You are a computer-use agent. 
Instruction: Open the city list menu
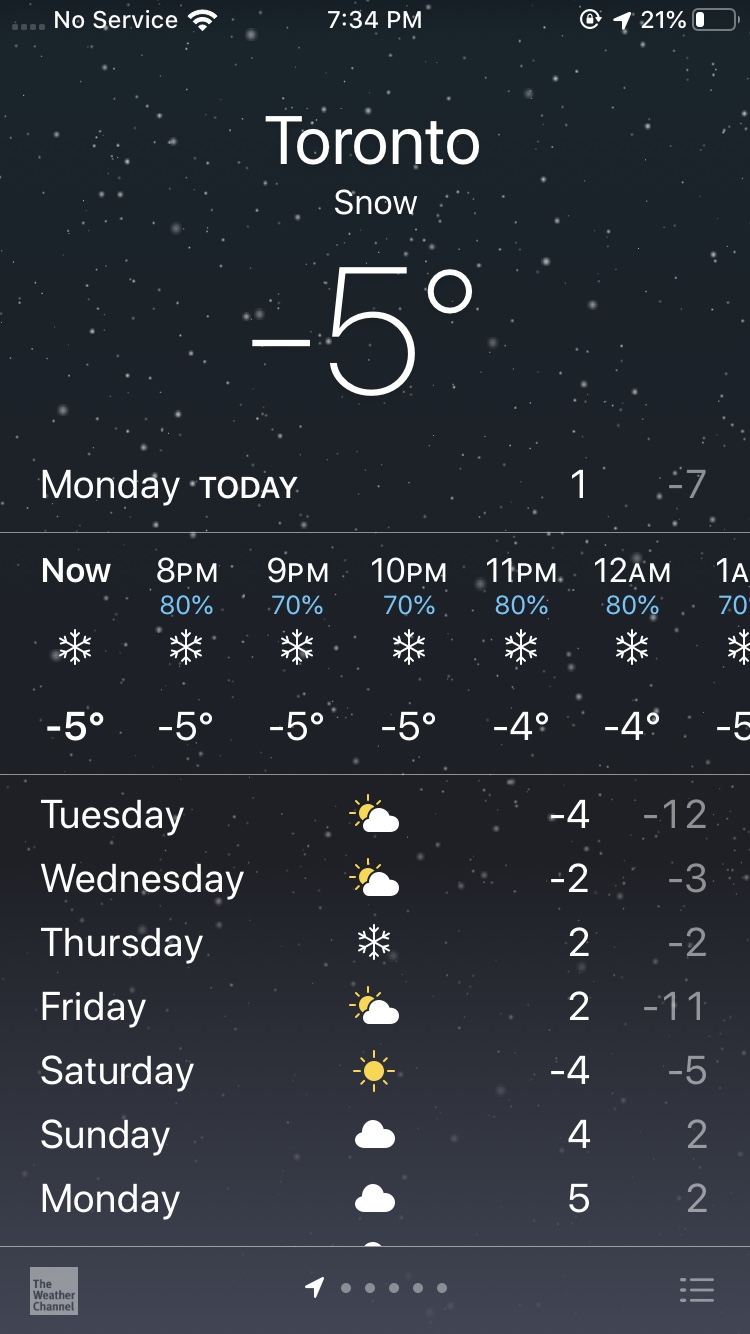click(697, 1290)
